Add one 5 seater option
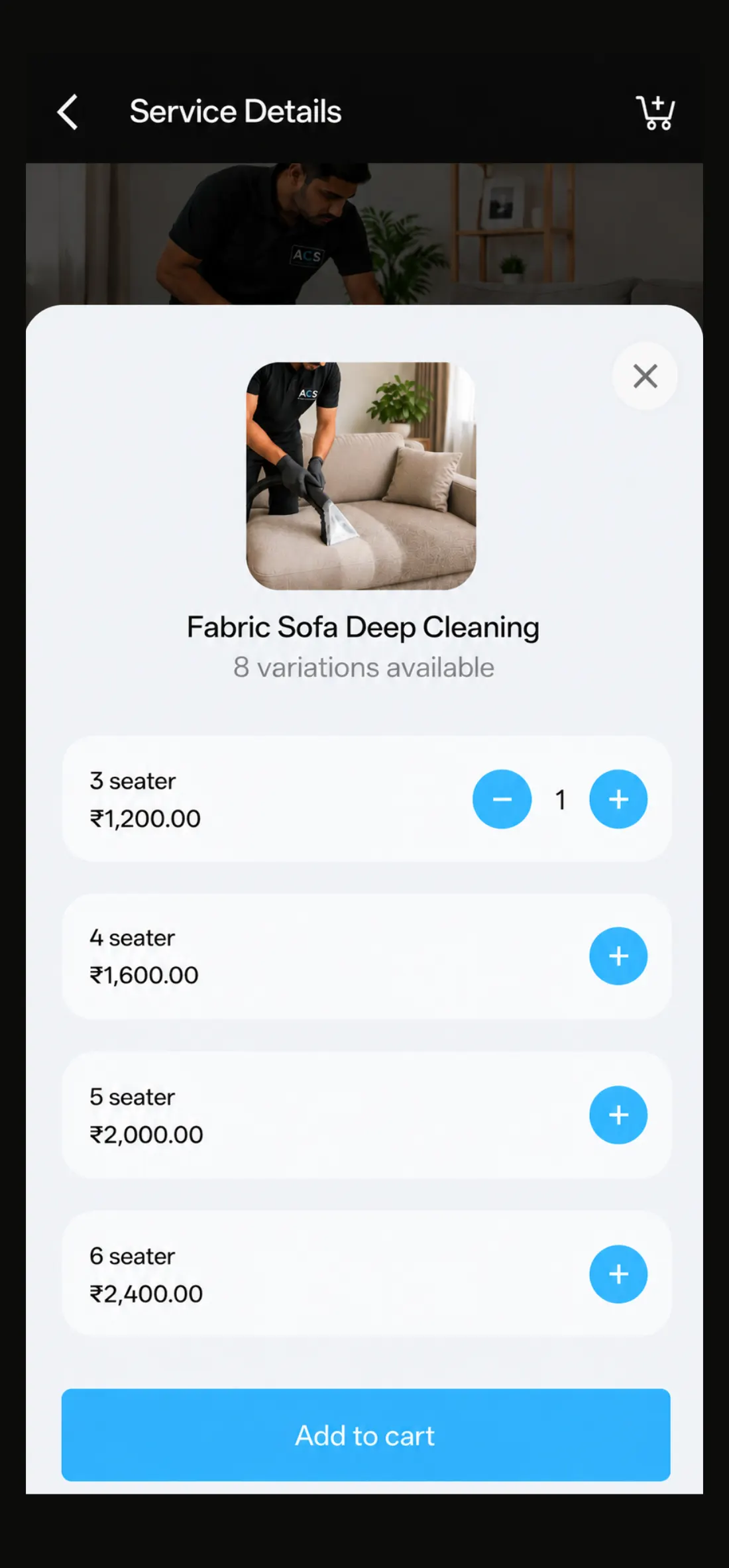729x1568 pixels. 618,1115
